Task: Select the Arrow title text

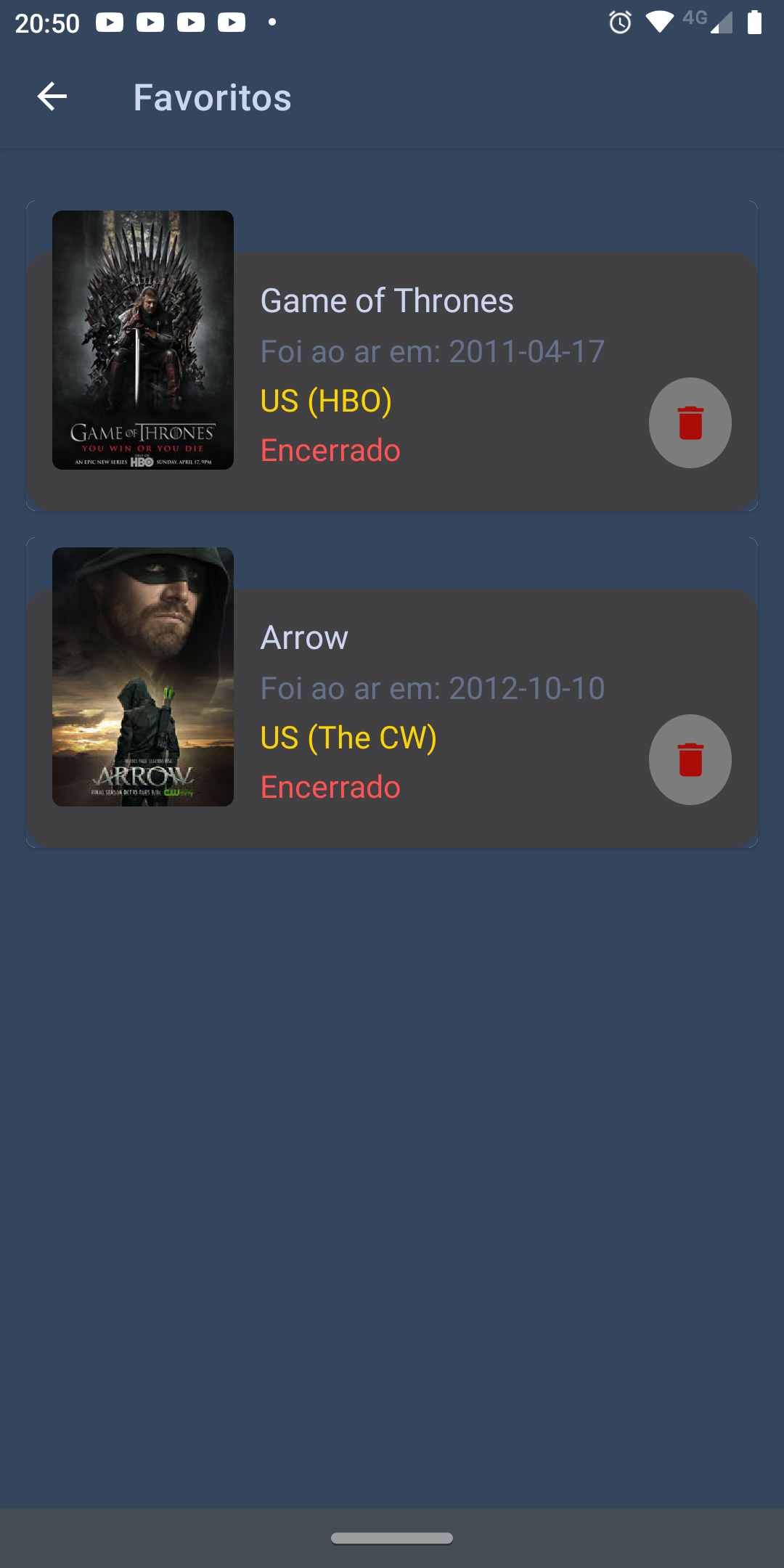Action: [x=304, y=637]
